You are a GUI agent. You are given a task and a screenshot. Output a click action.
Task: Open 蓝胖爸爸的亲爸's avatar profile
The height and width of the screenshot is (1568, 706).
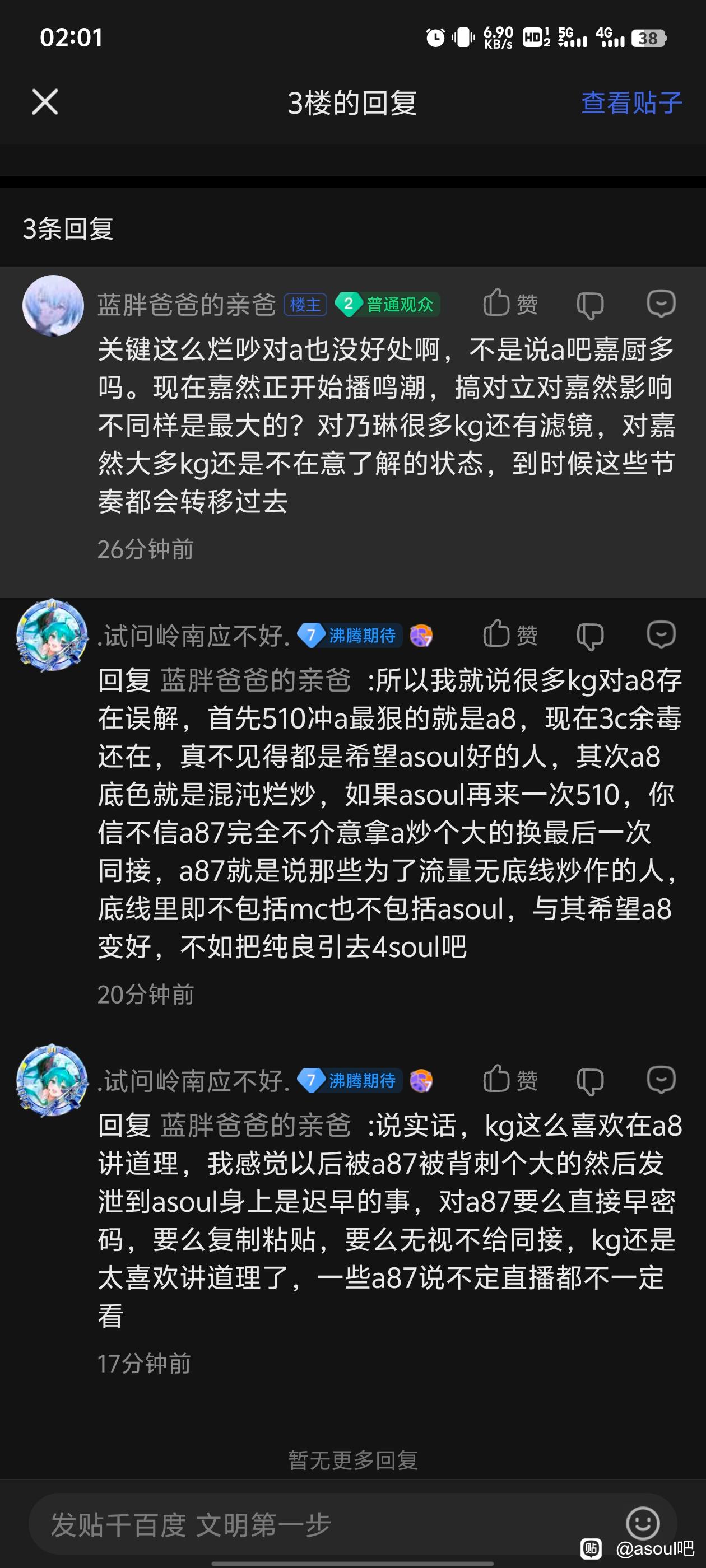(53, 306)
